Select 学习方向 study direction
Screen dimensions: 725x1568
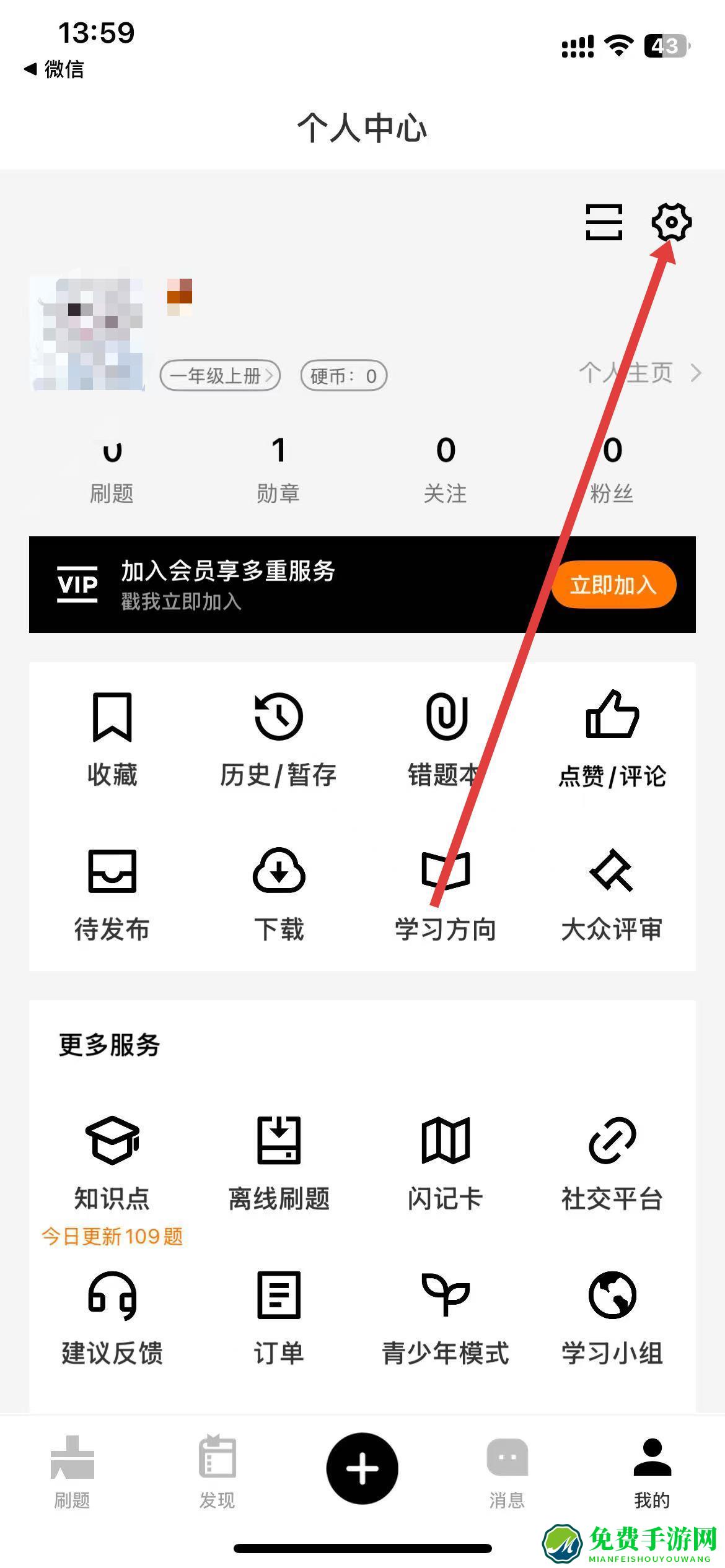445,894
